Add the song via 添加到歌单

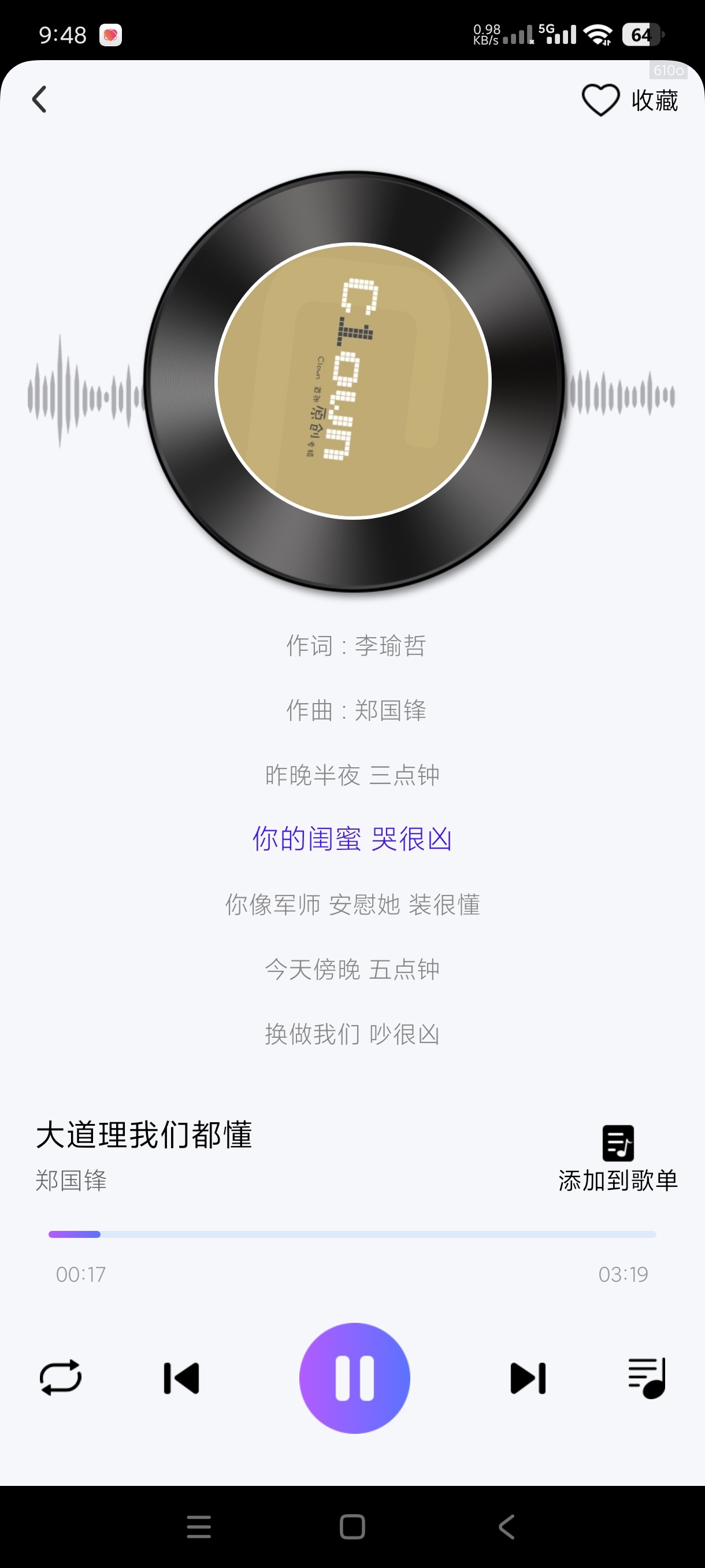tap(617, 1158)
